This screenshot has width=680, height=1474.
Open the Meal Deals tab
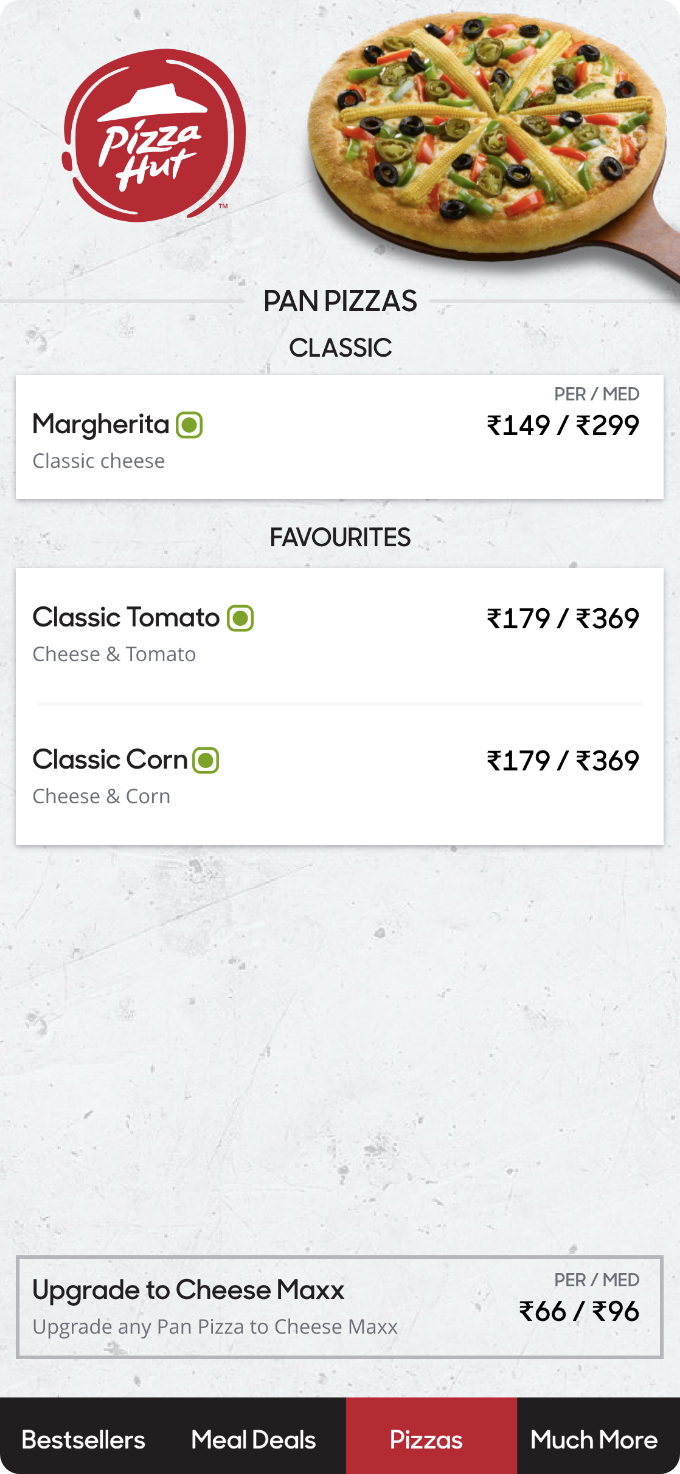(254, 1439)
